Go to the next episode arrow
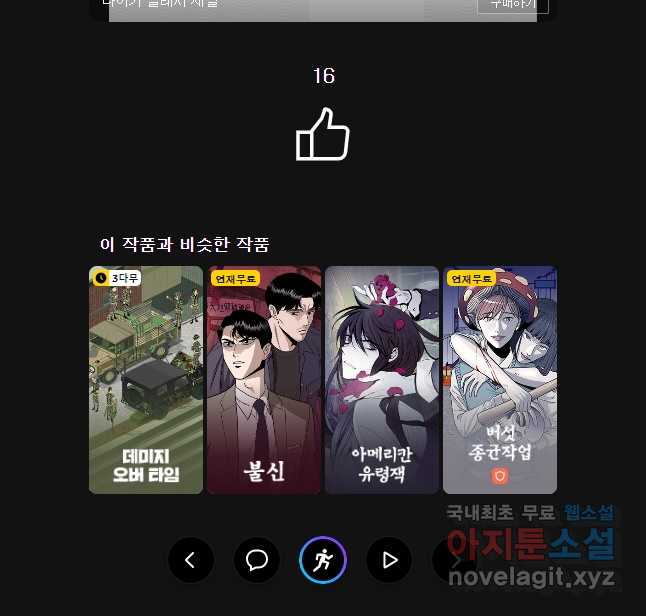The height and width of the screenshot is (616, 646). click(x=453, y=560)
